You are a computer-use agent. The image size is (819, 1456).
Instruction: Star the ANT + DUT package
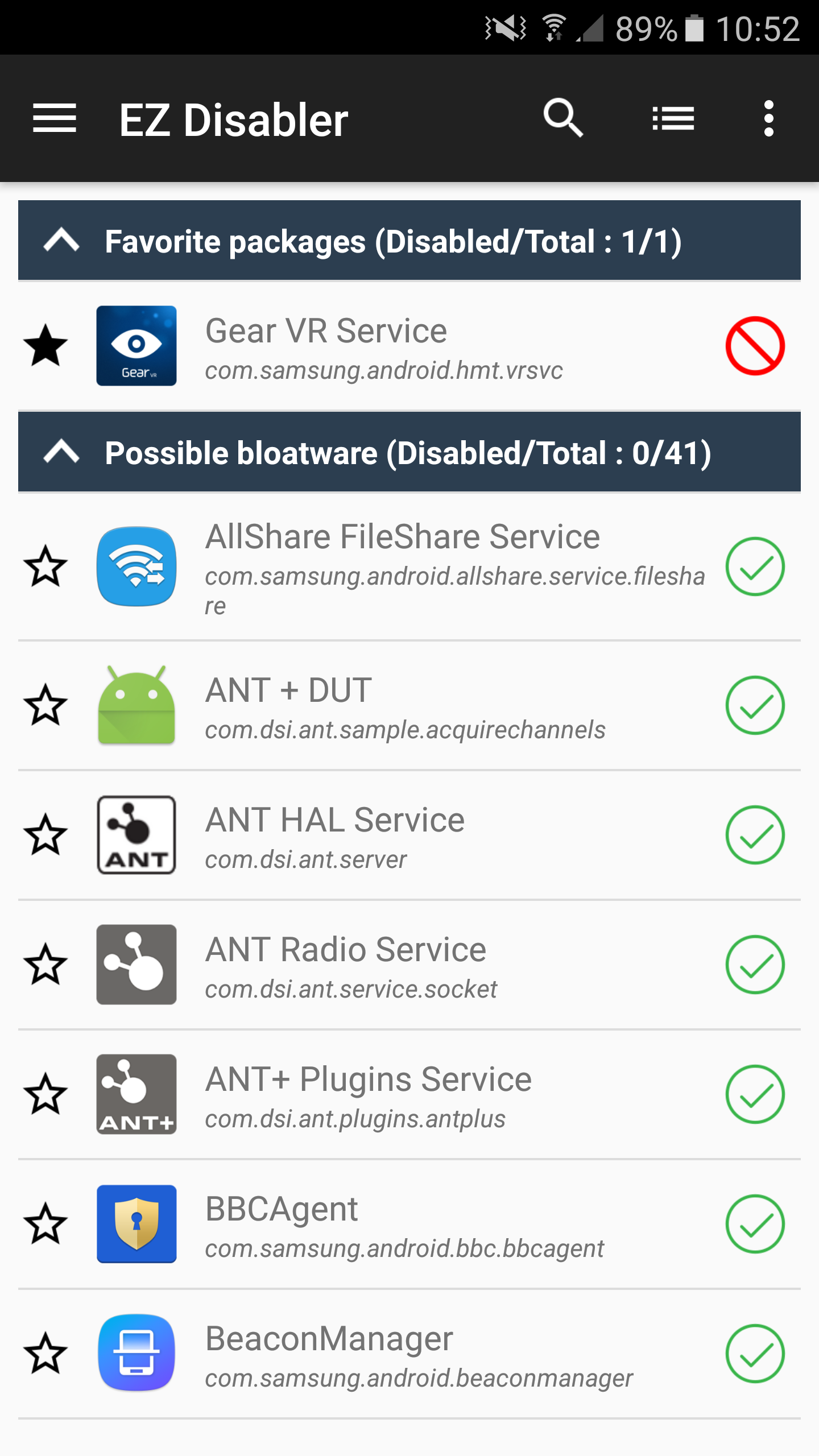tap(45, 705)
